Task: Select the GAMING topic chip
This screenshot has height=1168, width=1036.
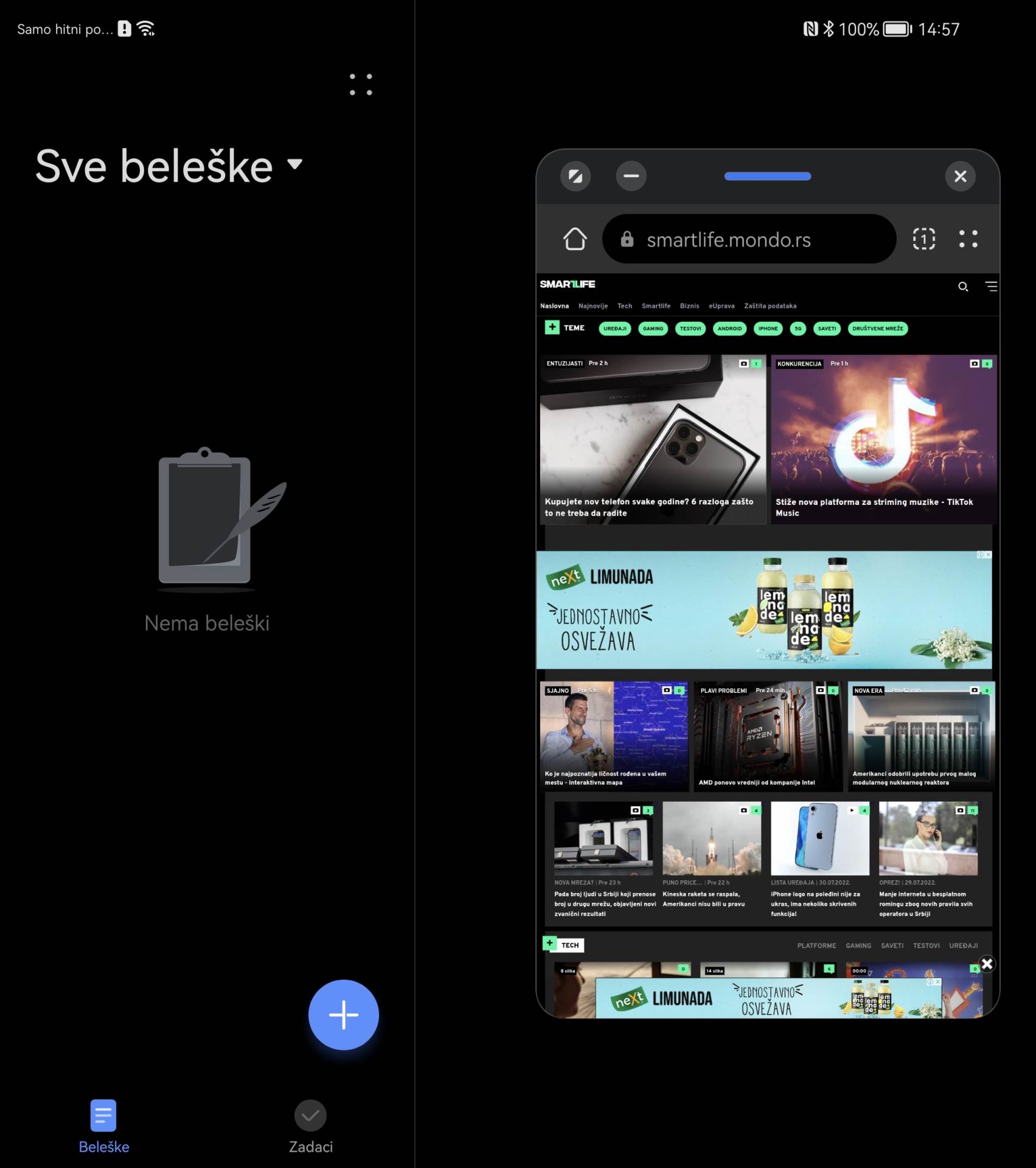Action: [653, 328]
